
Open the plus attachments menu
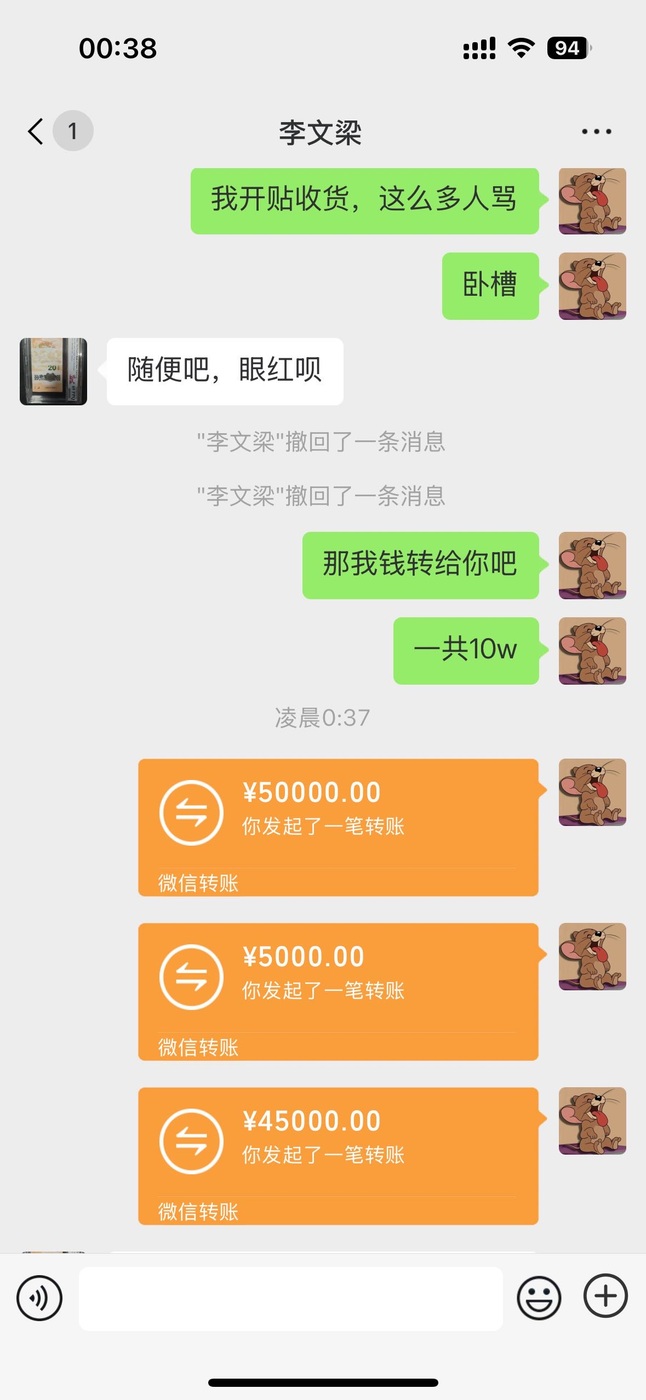tap(605, 1297)
